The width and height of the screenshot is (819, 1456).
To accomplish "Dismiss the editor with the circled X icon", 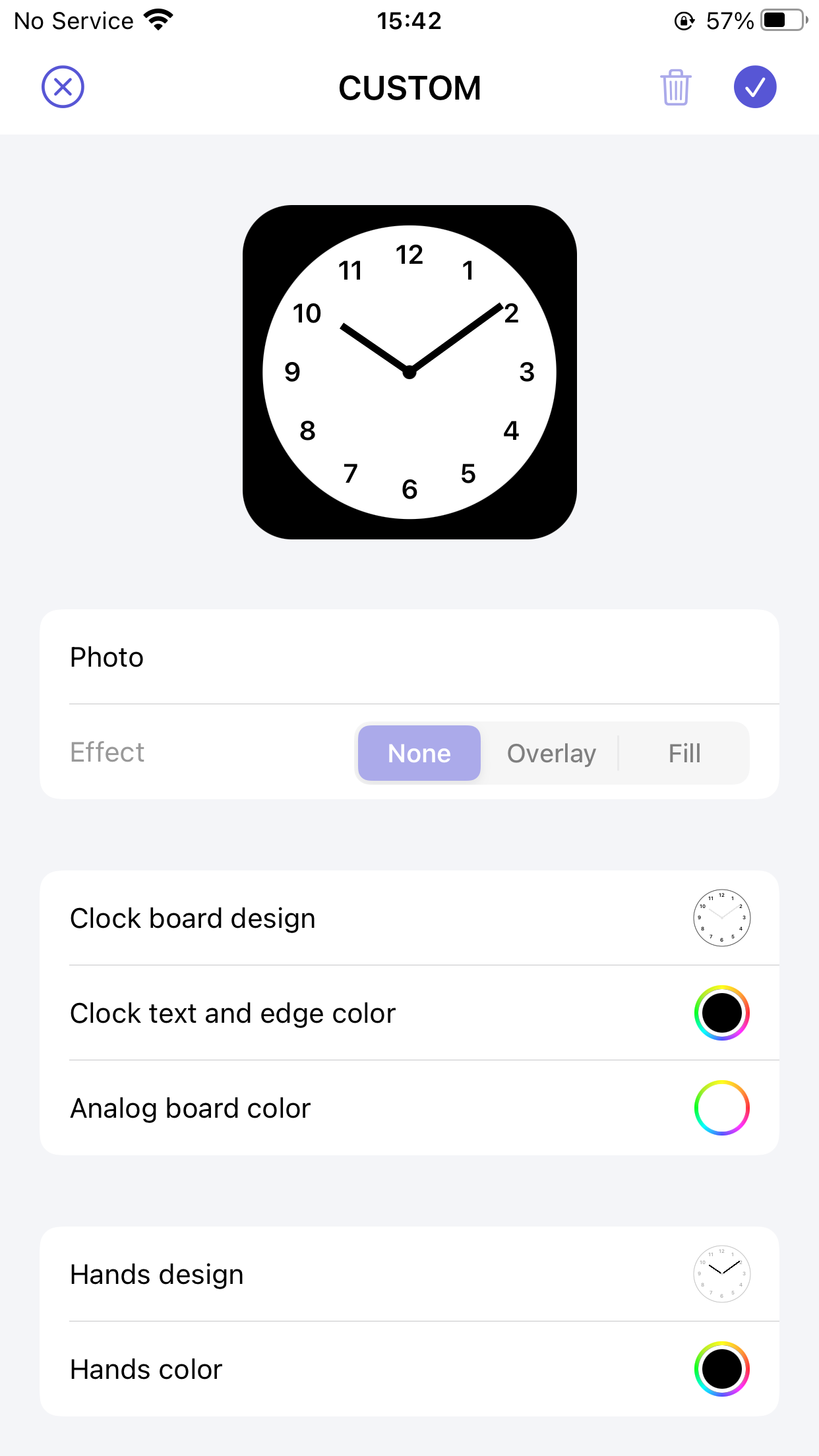I will [63, 86].
